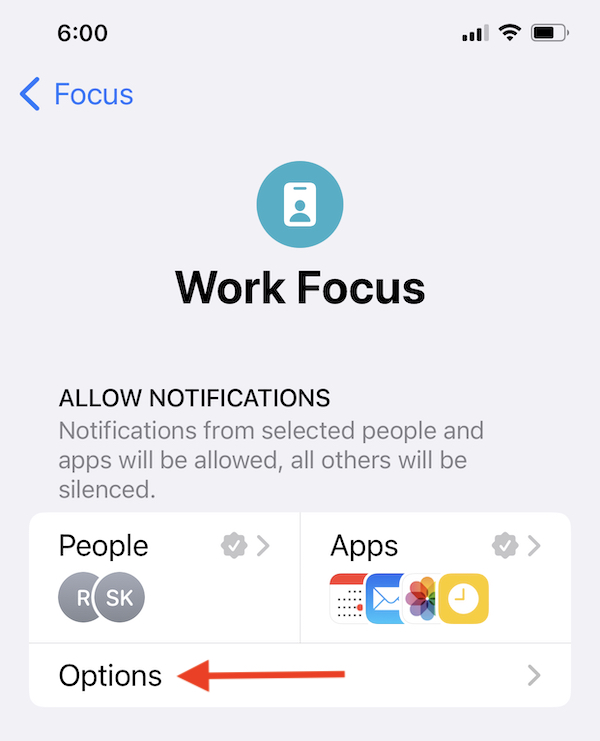The height and width of the screenshot is (741, 600).
Task: Open the allowed People list
Action: coord(165,575)
